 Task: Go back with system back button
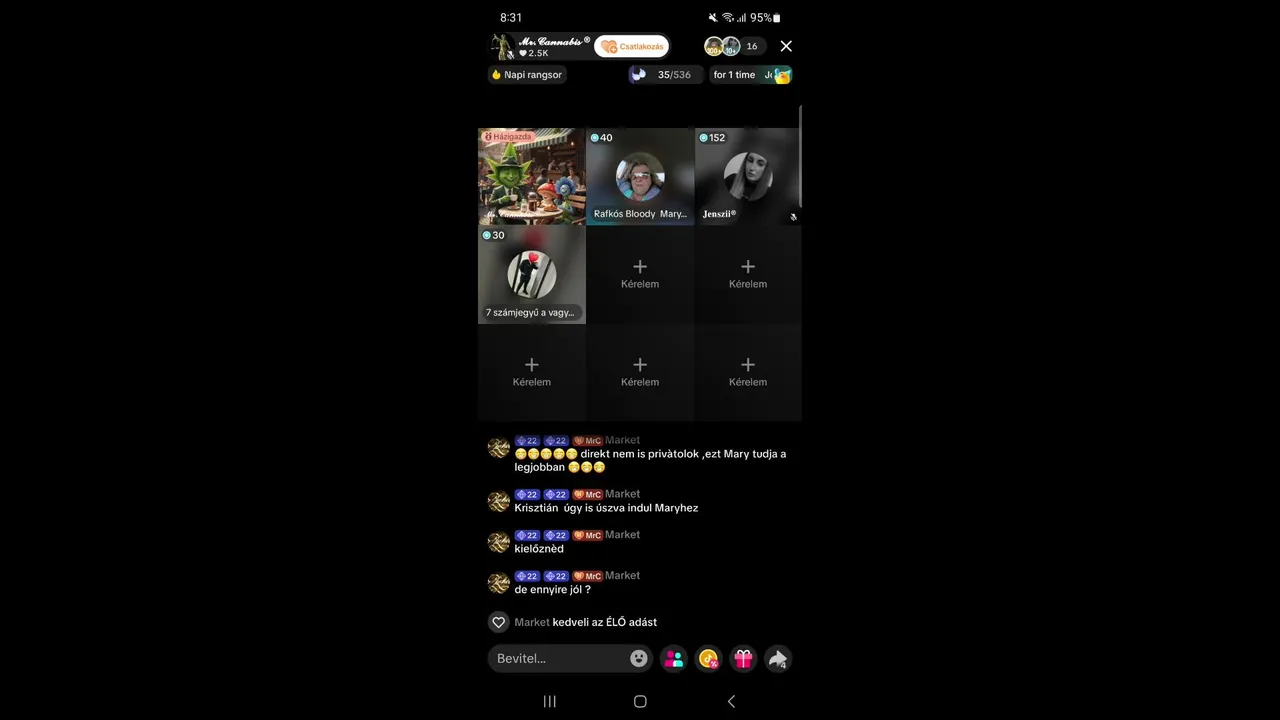[x=731, y=701]
